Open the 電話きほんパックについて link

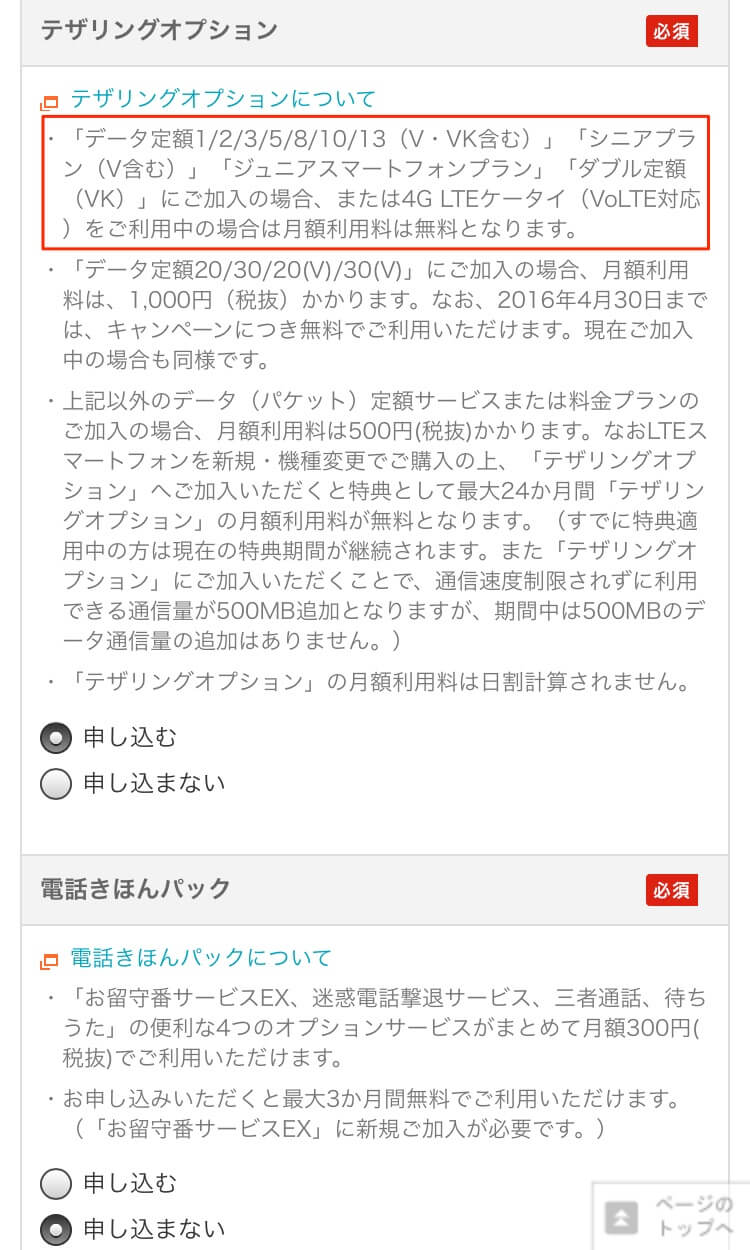tap(200, 958)
